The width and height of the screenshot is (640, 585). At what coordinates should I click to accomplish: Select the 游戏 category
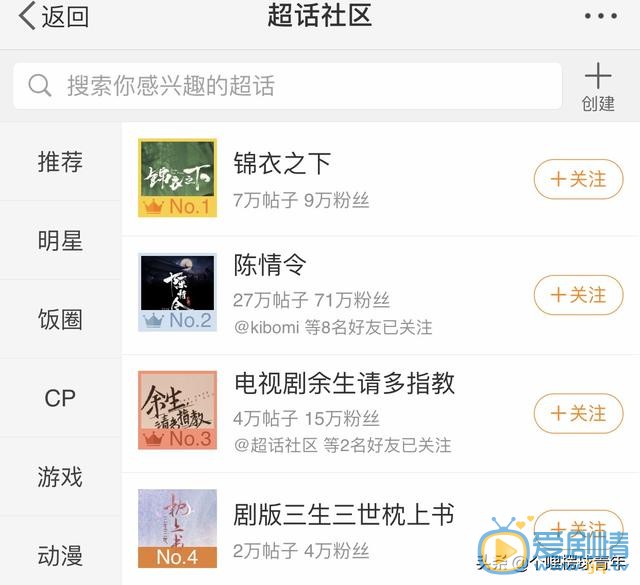pos(60,477)
